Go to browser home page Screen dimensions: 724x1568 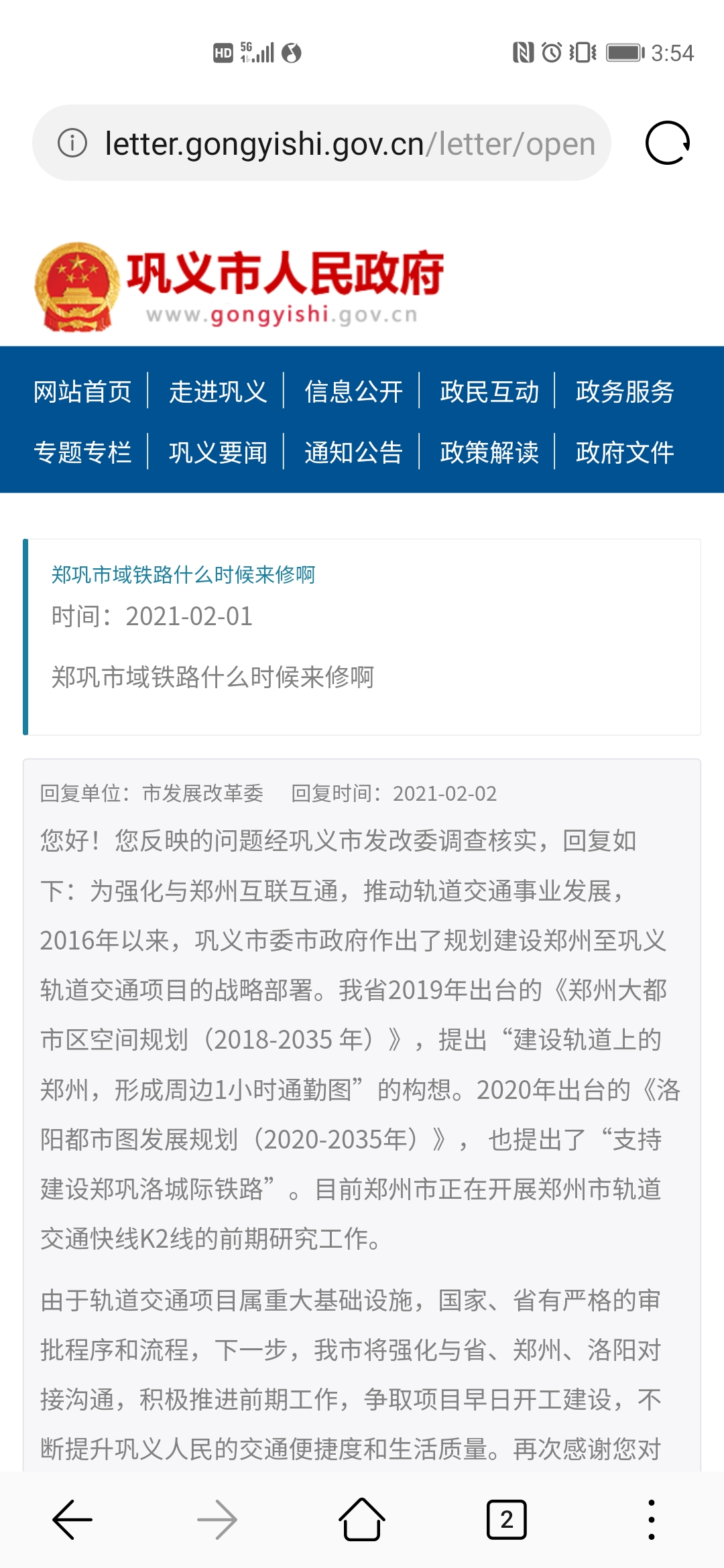tap(362, 1520)
